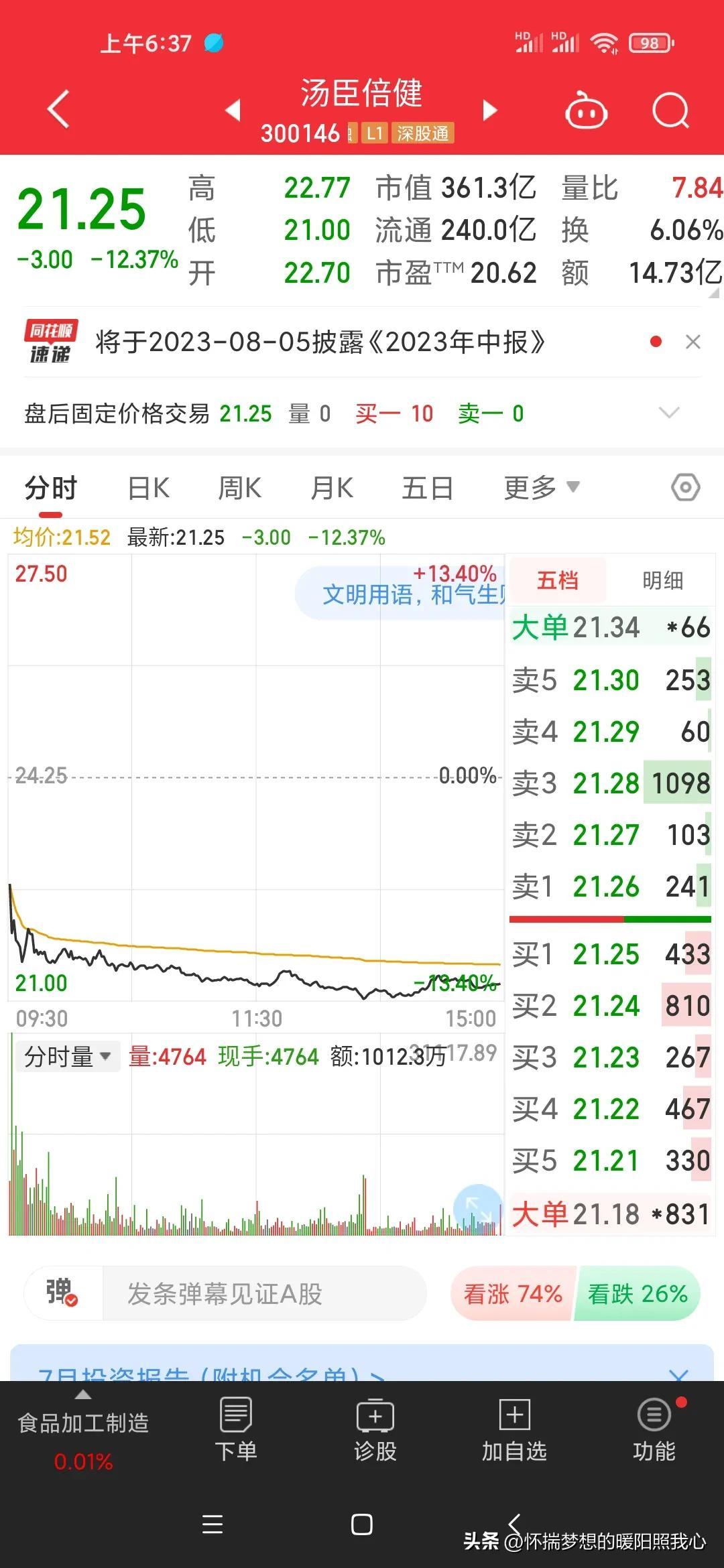Screen dimensions: 724x1568
Task: Open the 更多 chart period dropdown
Action: coord(542,488)
